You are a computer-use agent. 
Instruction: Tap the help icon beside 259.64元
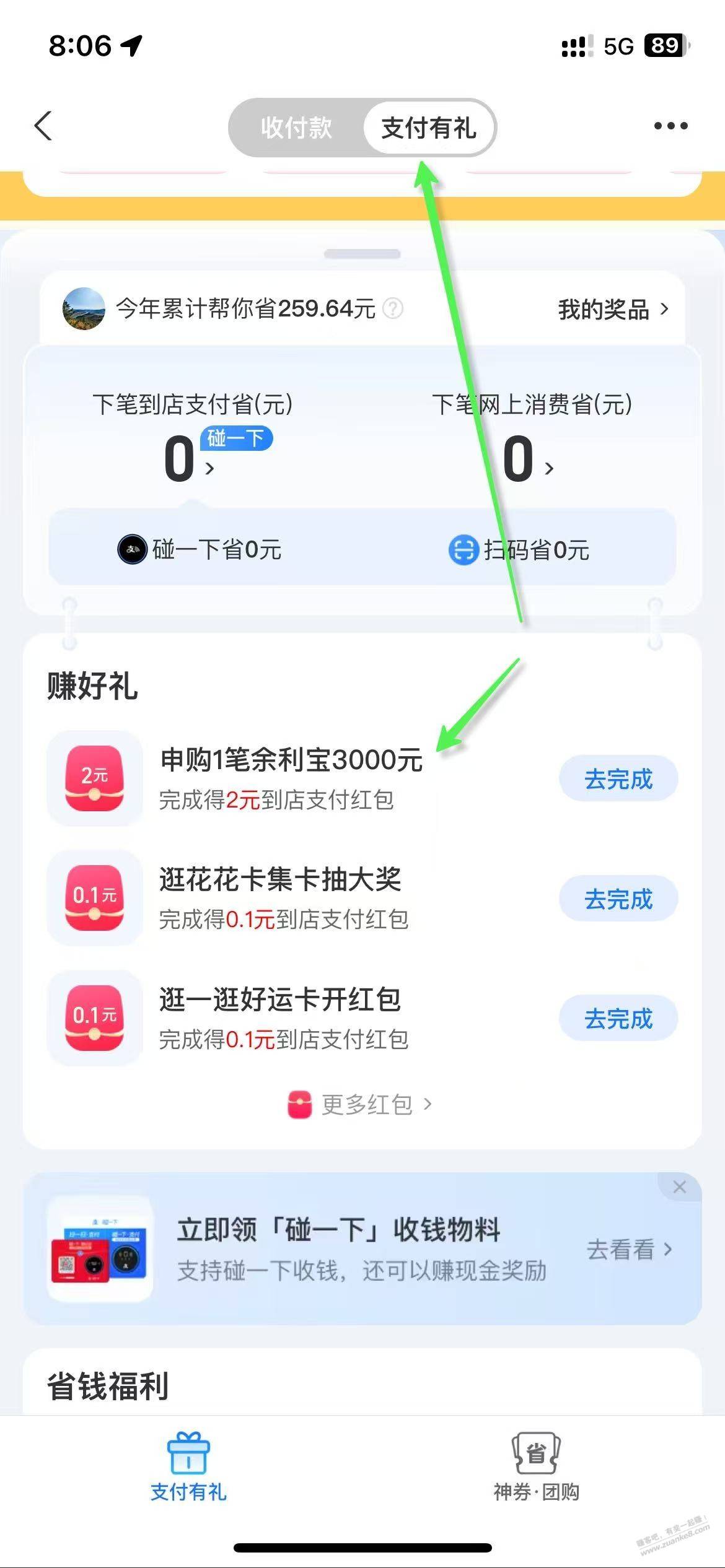[x=393, y=308]
